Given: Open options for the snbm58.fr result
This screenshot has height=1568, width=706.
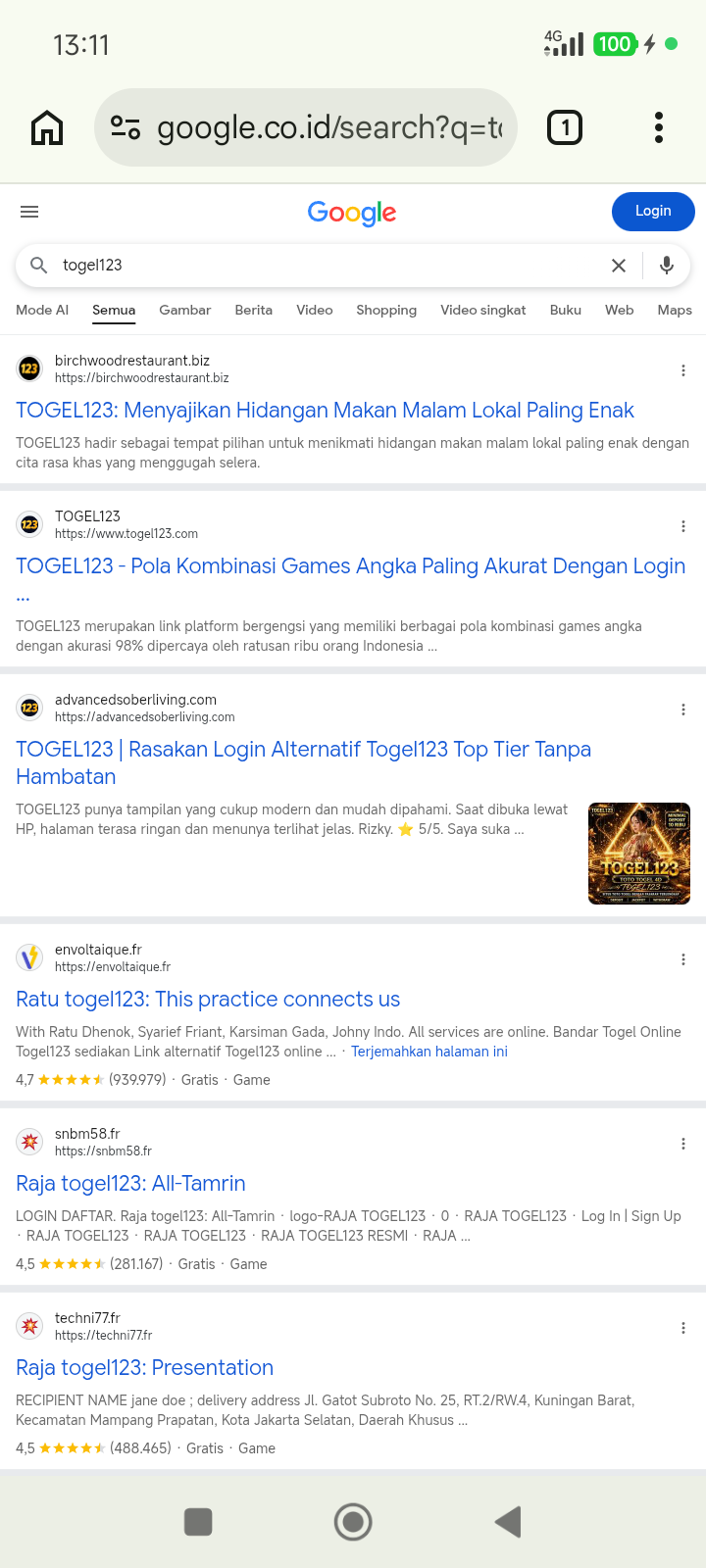Looking at the screenshot, I should tap(683, 1144).
